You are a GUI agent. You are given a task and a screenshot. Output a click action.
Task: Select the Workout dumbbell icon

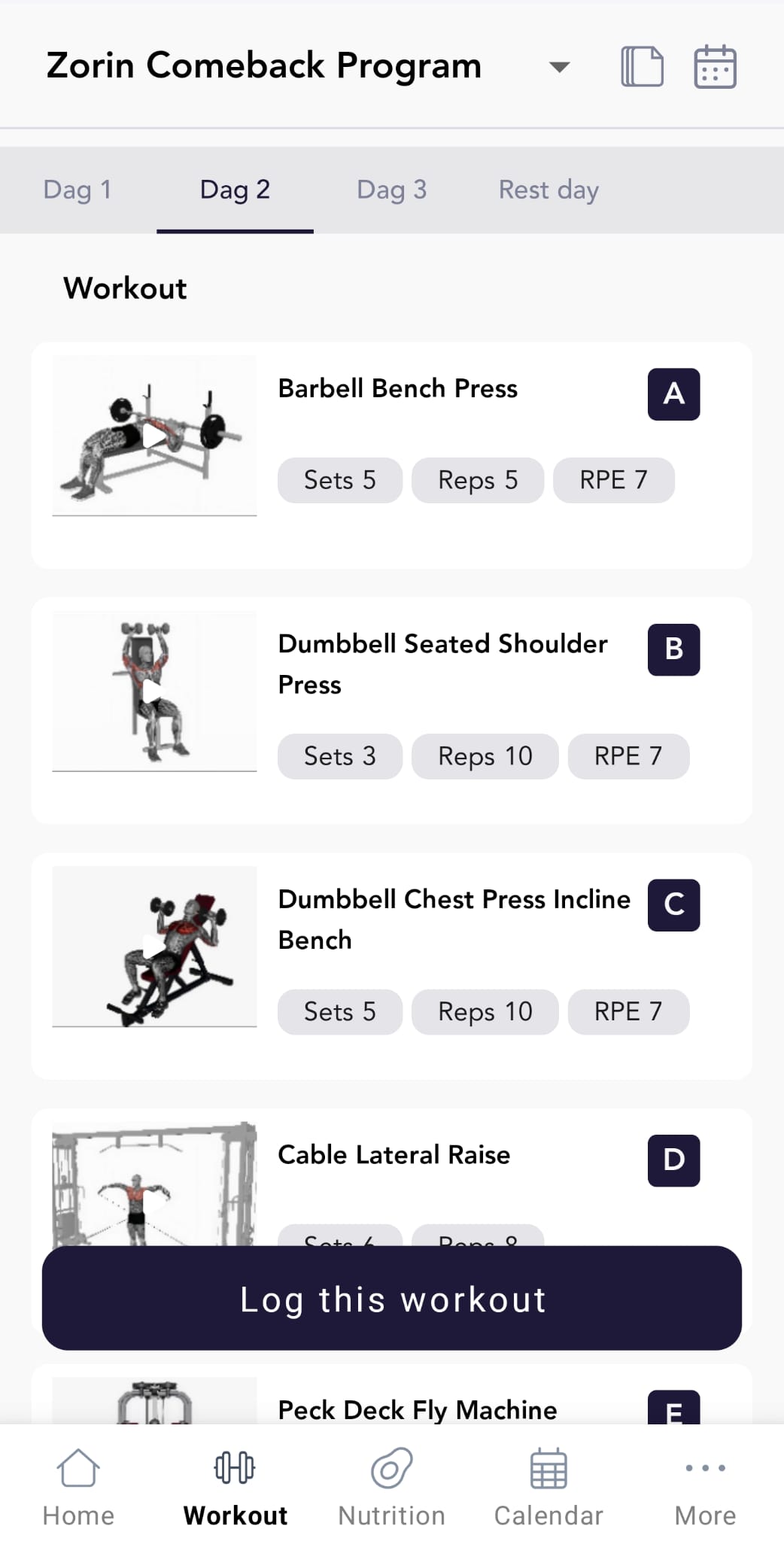pos(234,1467)
